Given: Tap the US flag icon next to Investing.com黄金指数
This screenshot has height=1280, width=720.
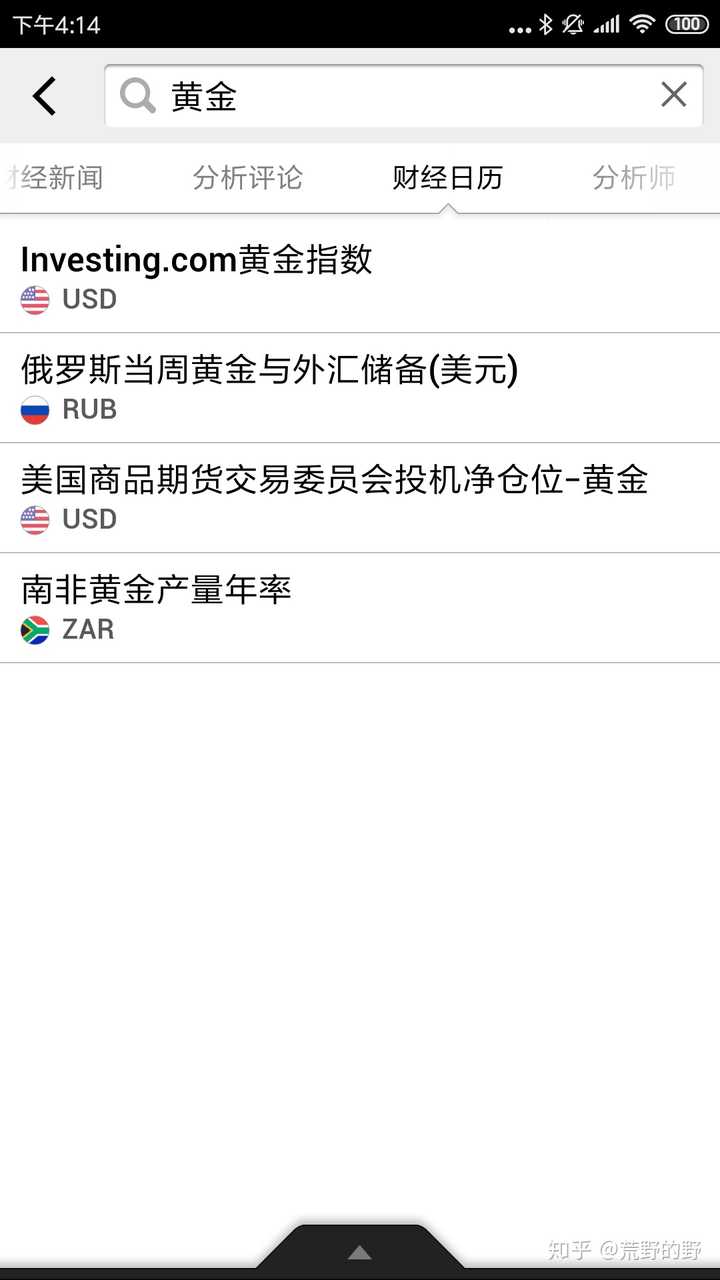Looking at the screenshot, I should (x=34, y=298).
